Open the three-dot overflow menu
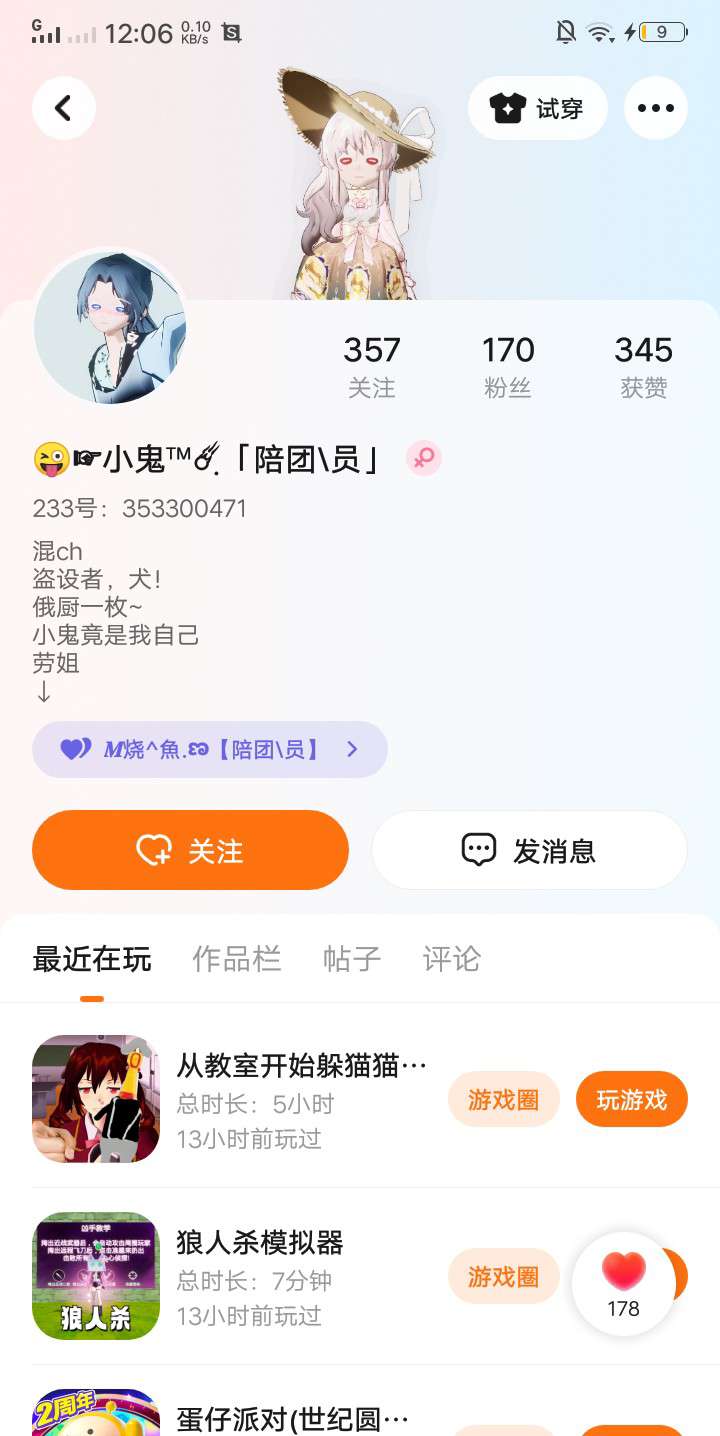This screenshot has width=720, height=1436. [x=655, y=108]
